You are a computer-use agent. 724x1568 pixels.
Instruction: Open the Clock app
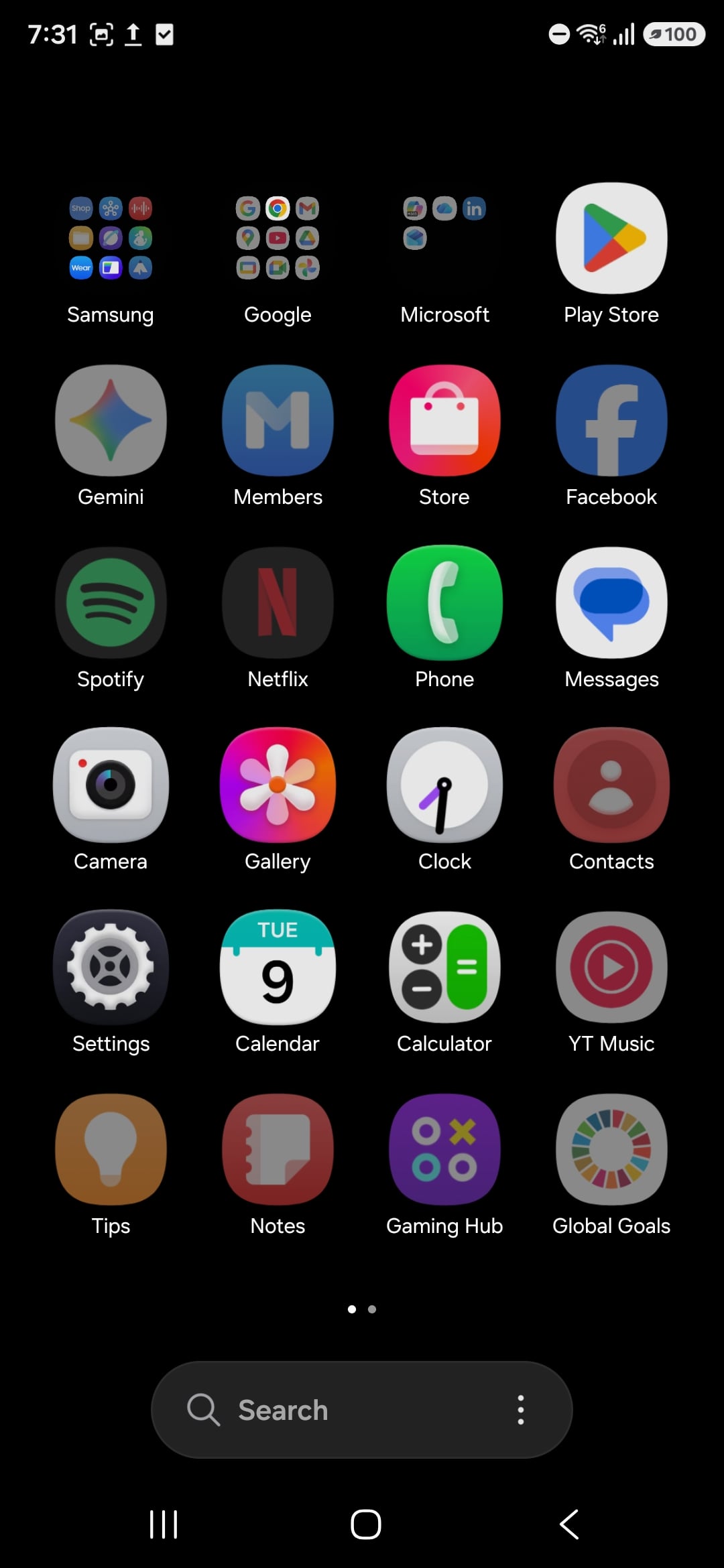pyautogui.click(x=444, y=784)
